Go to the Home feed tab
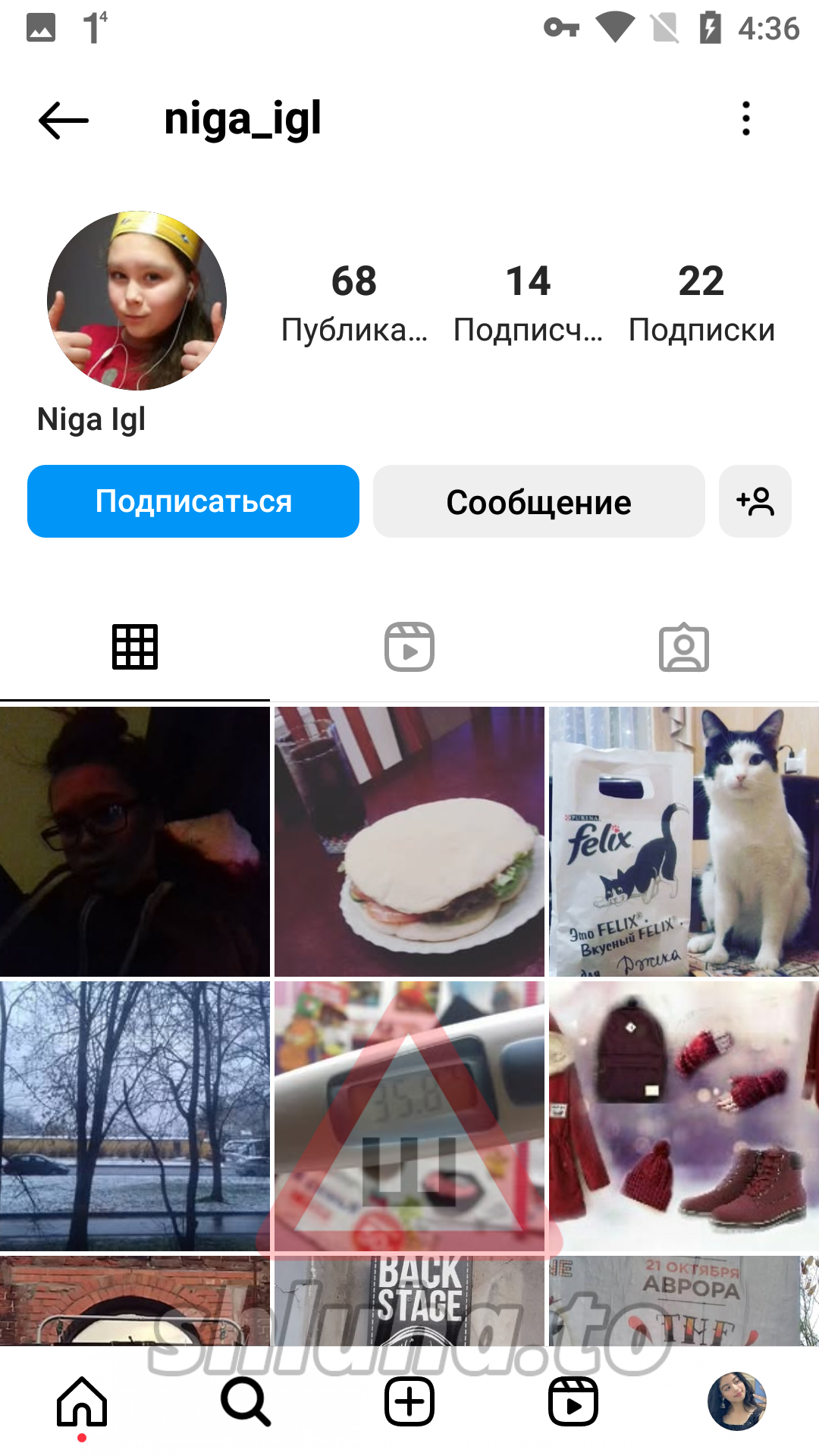The width and height of the screenshot is (819, 1456). point(82,1401)
